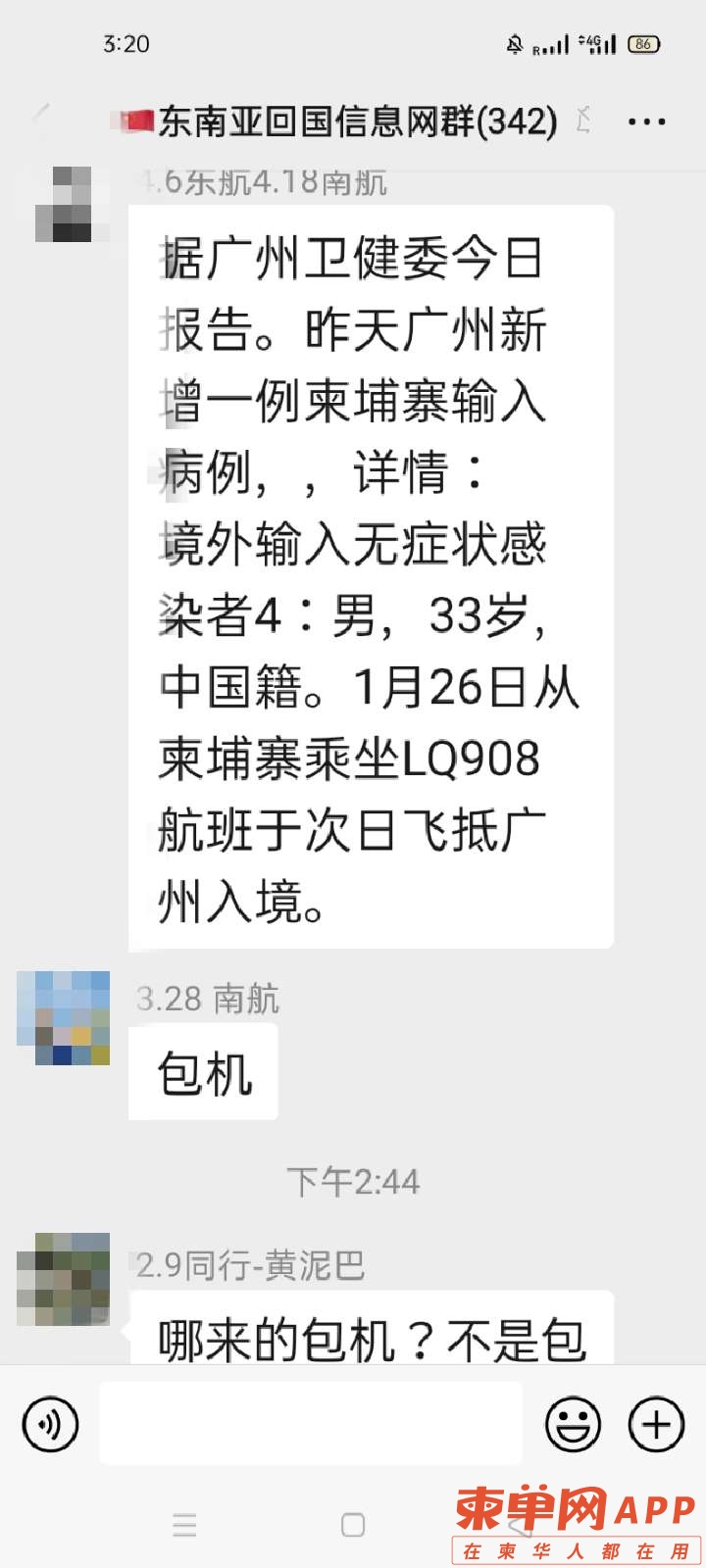Open avatar of 东航4.18南航 member
Image resolution: width=706 pixels, height=1568 pixels.
tap(64, 205)
